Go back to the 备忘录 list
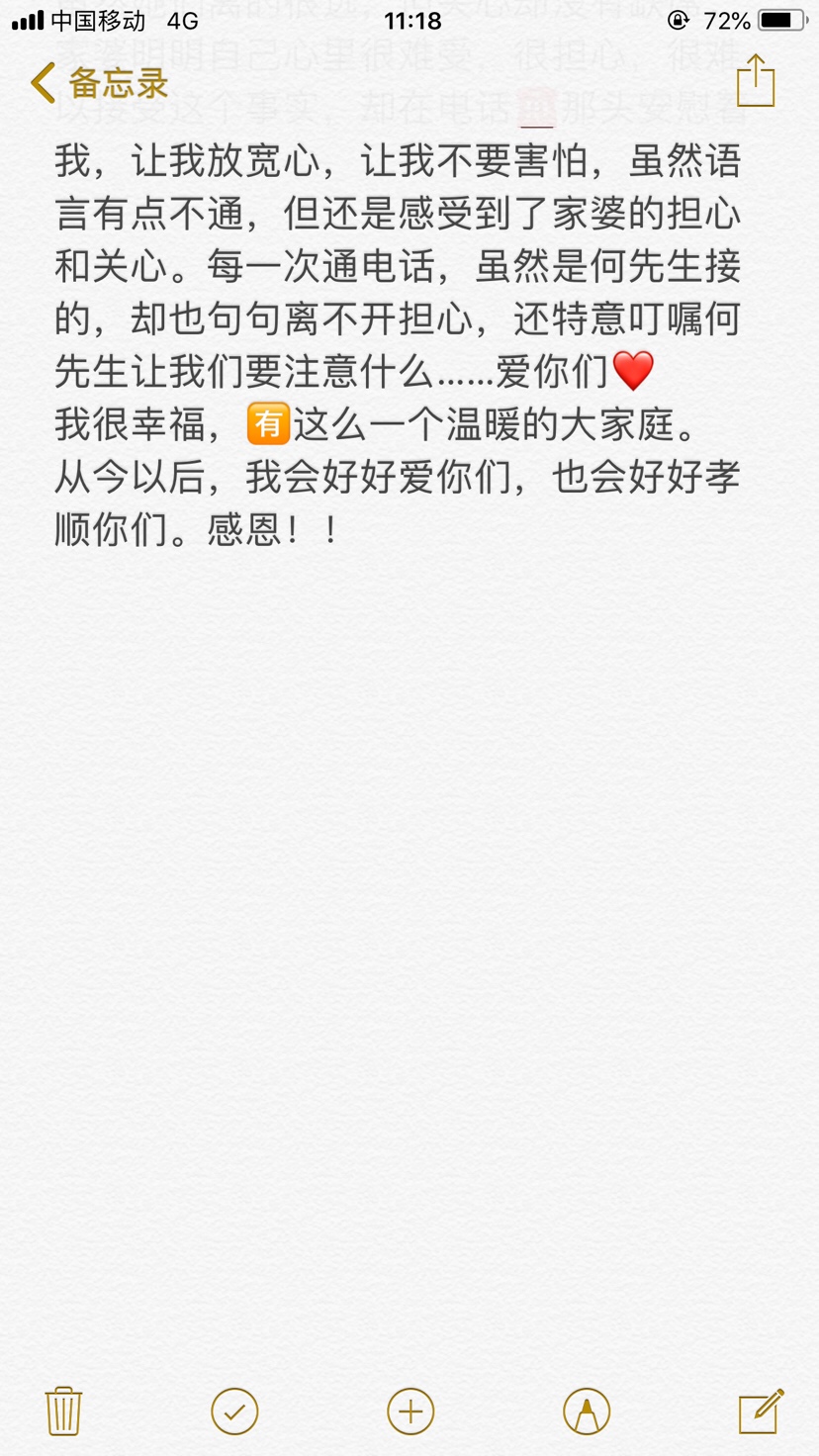 coord(99,83)
